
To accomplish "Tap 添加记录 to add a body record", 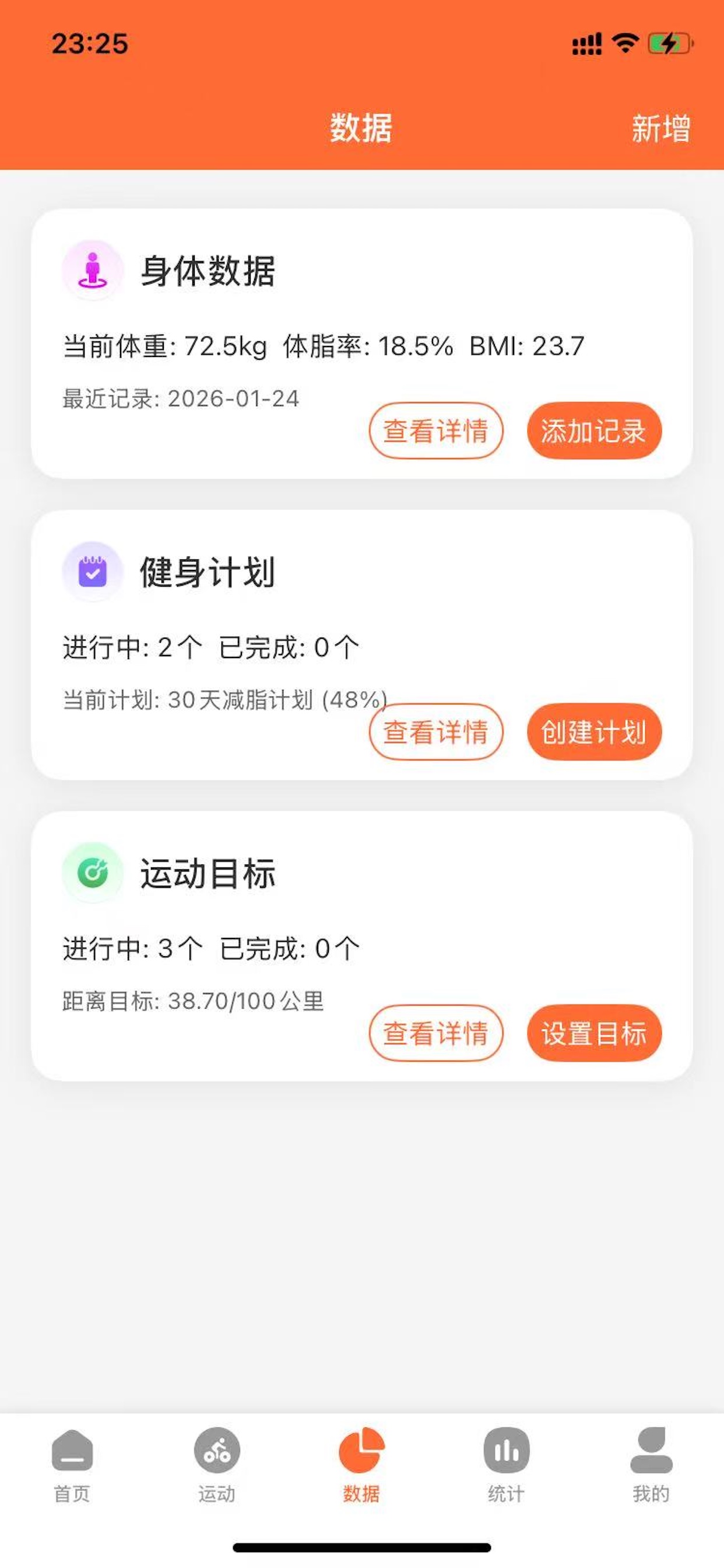I will pos(594,430).
